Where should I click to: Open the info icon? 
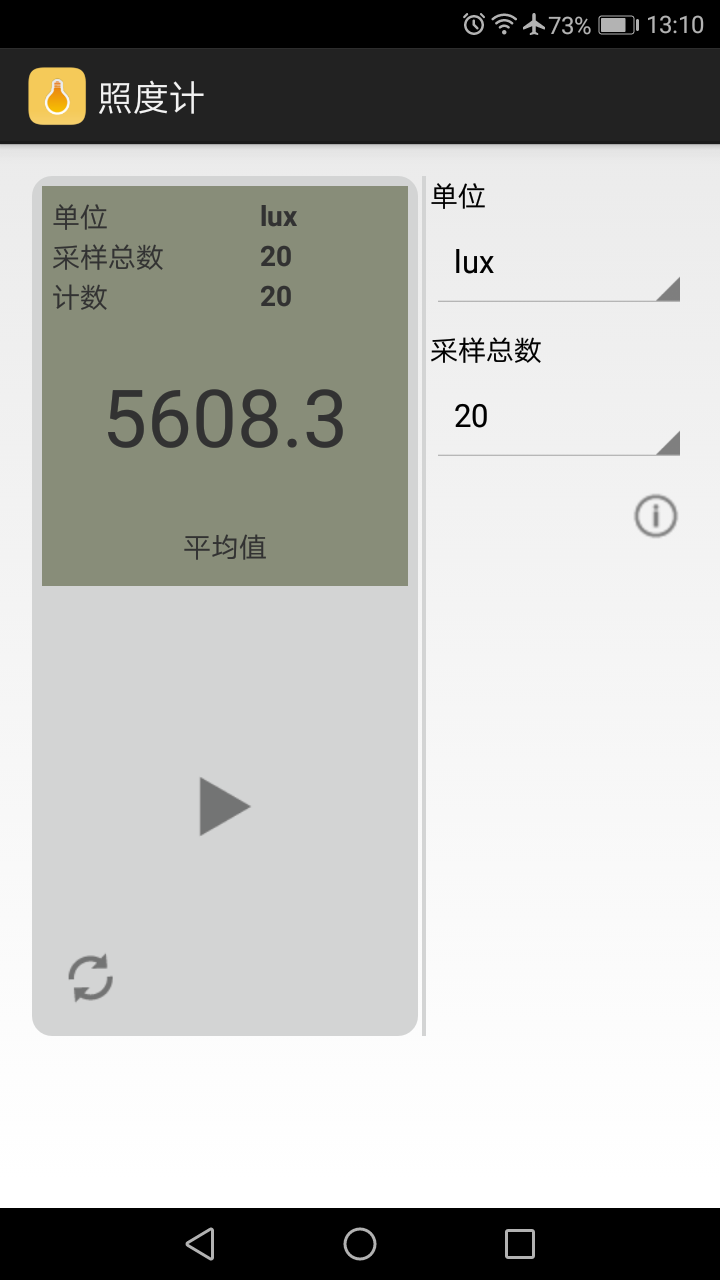656,516
